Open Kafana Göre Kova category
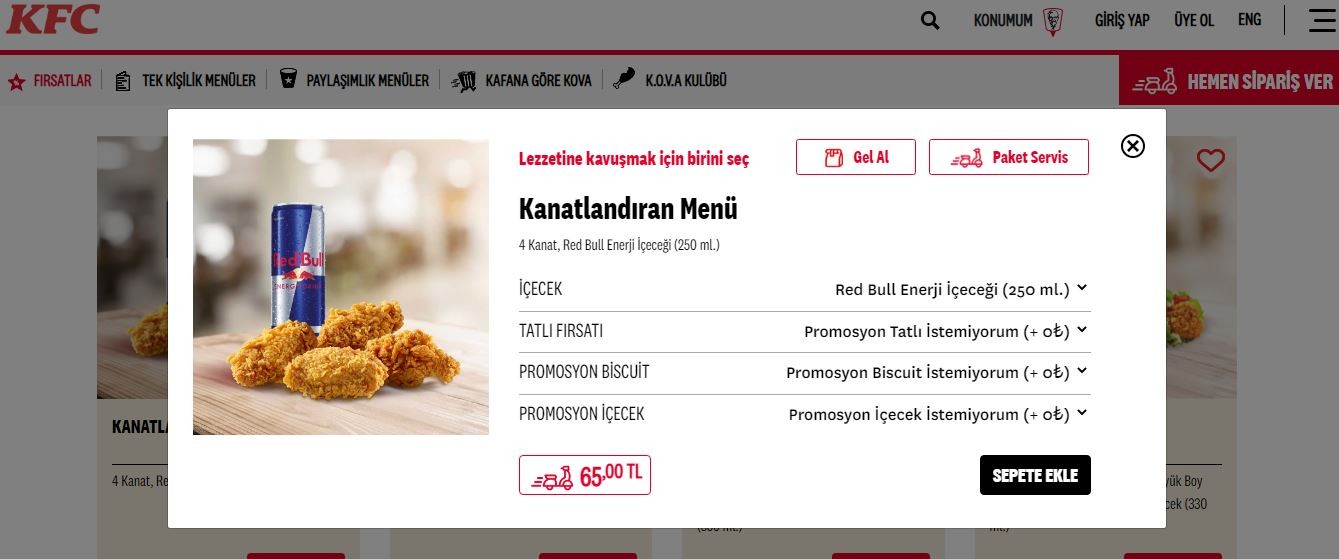This screenshot has height=559, width=1339. pos(522,81)
